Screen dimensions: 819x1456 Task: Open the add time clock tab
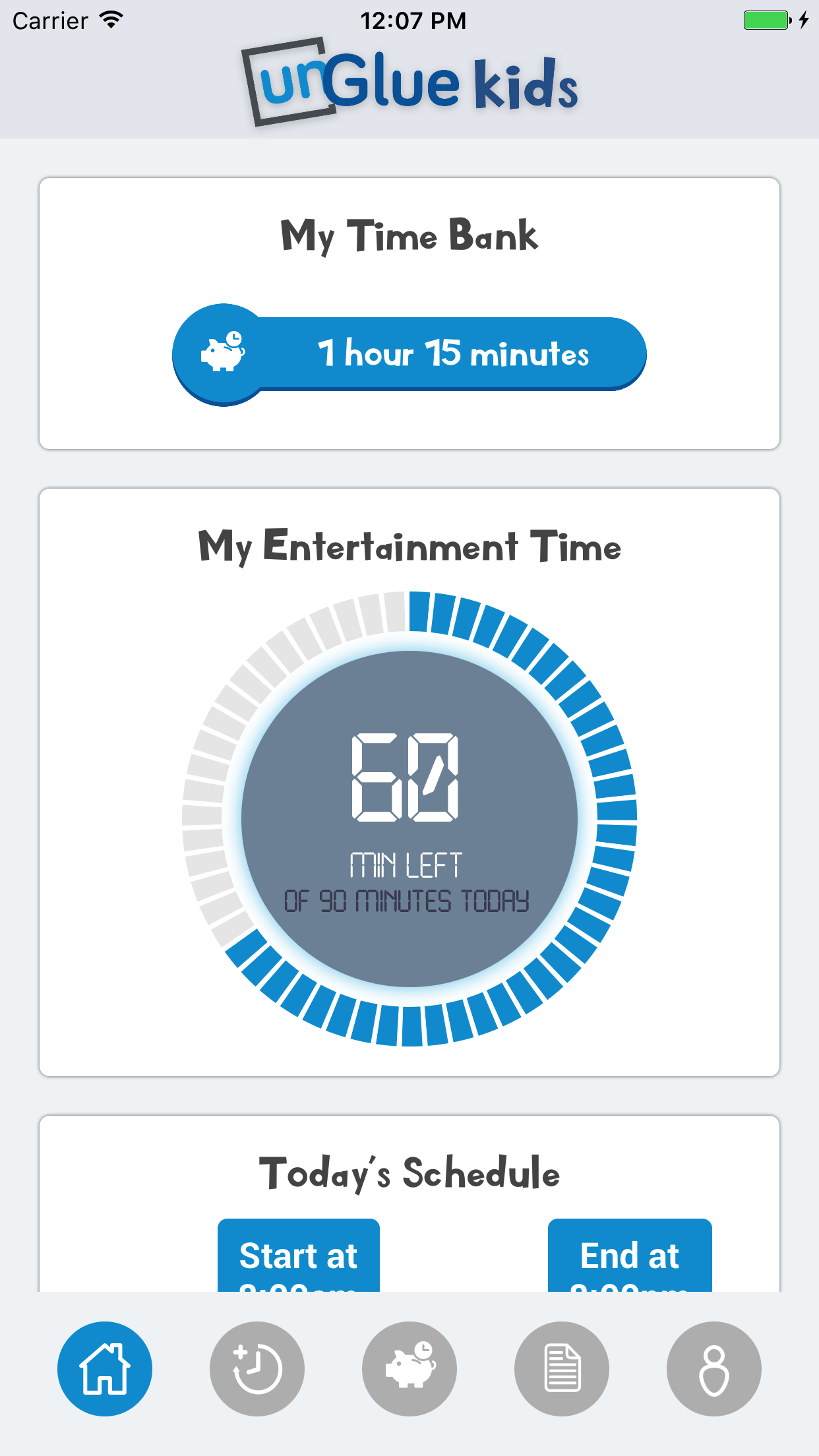click(x=257, y=1369)
